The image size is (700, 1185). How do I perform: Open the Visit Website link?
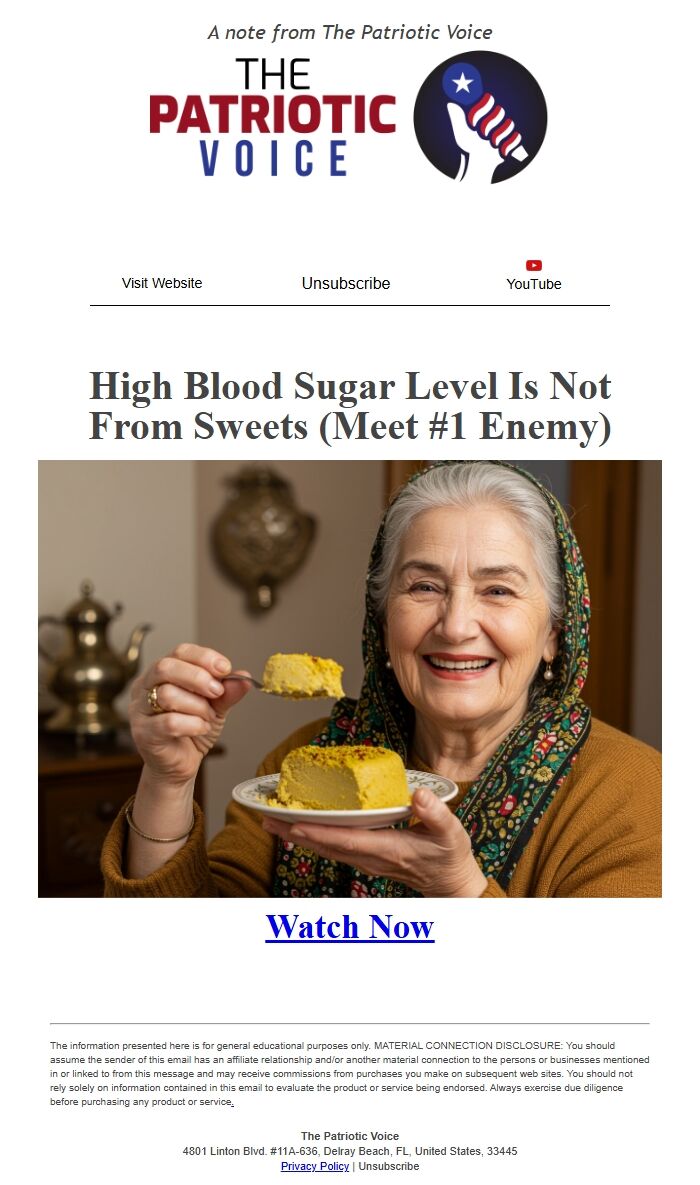coord(162,283)
